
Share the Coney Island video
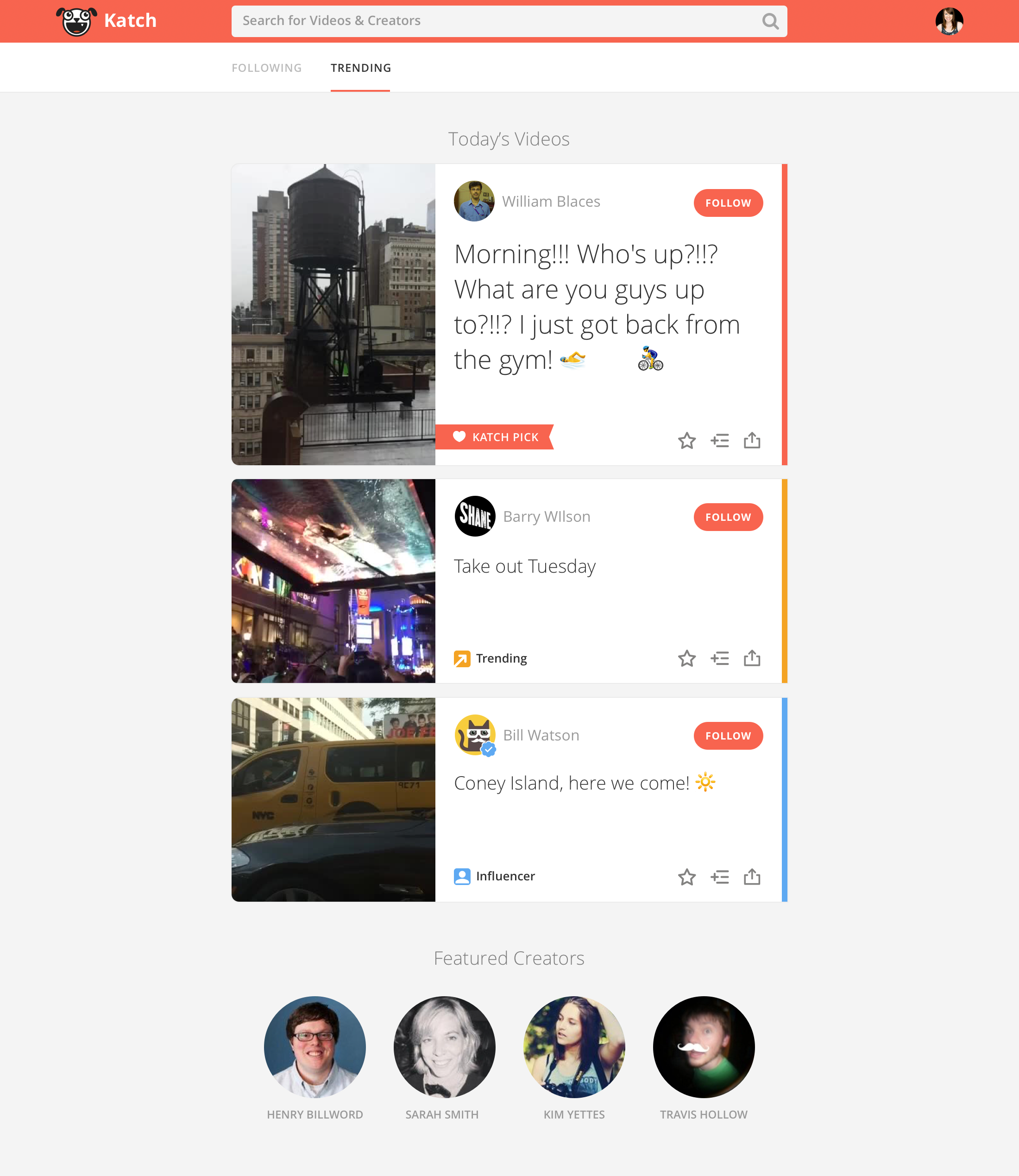(751, 877)
